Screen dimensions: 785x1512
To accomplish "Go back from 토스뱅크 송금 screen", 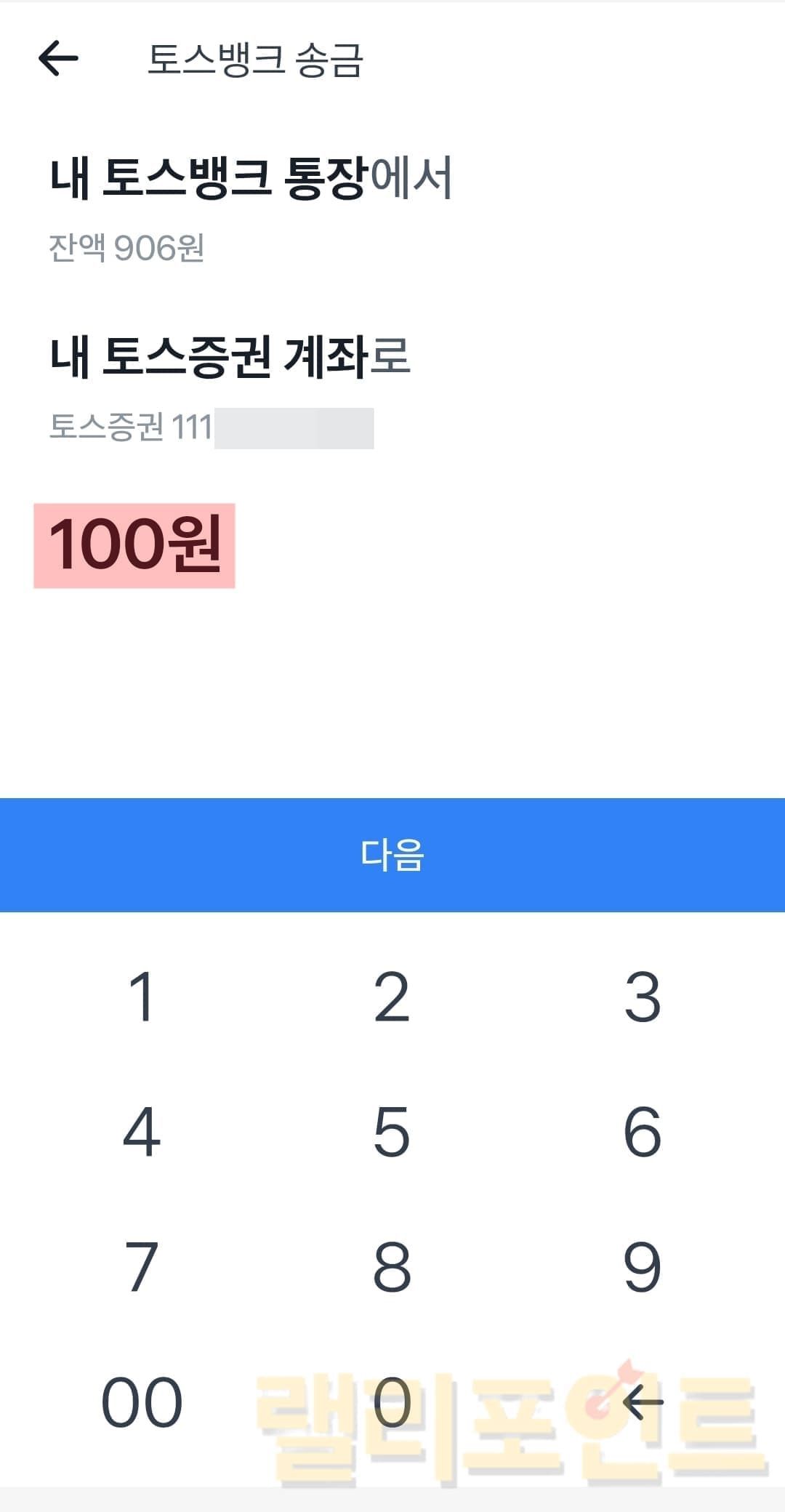I will click(x=58, y=58).
